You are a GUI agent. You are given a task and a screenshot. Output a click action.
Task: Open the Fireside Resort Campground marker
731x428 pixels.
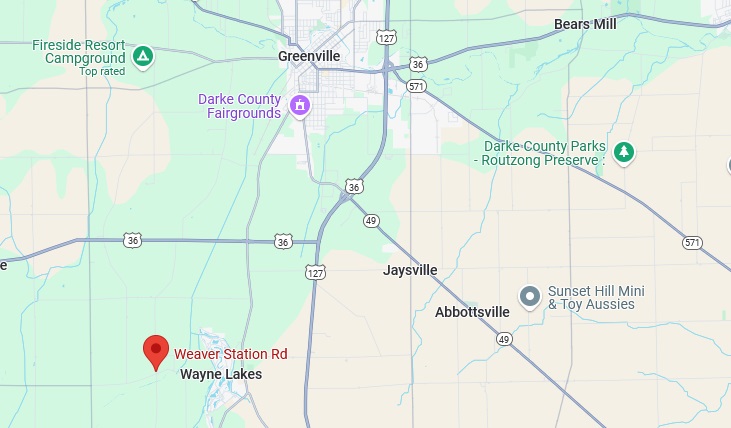pos(143,54)
